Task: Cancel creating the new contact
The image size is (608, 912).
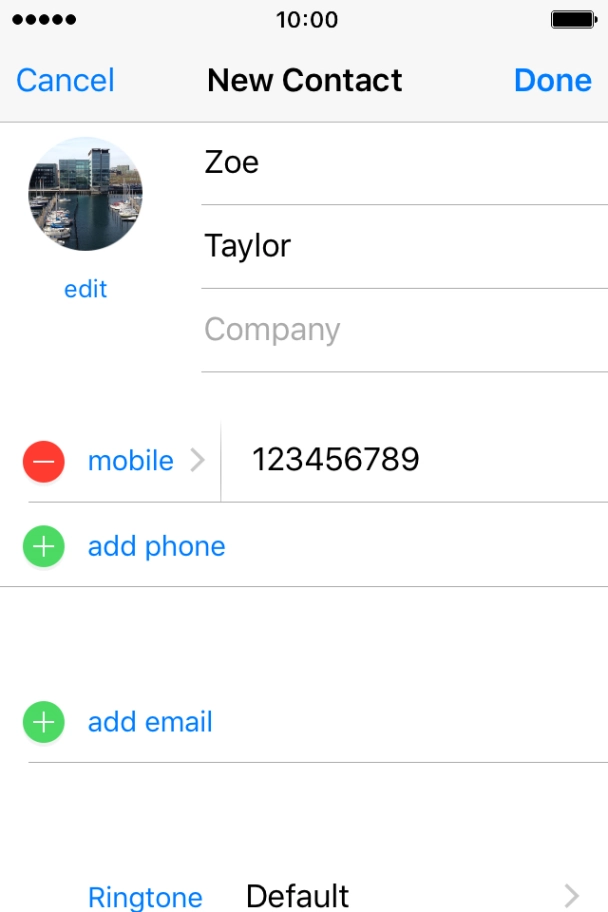Action: (x=65, y=80)
